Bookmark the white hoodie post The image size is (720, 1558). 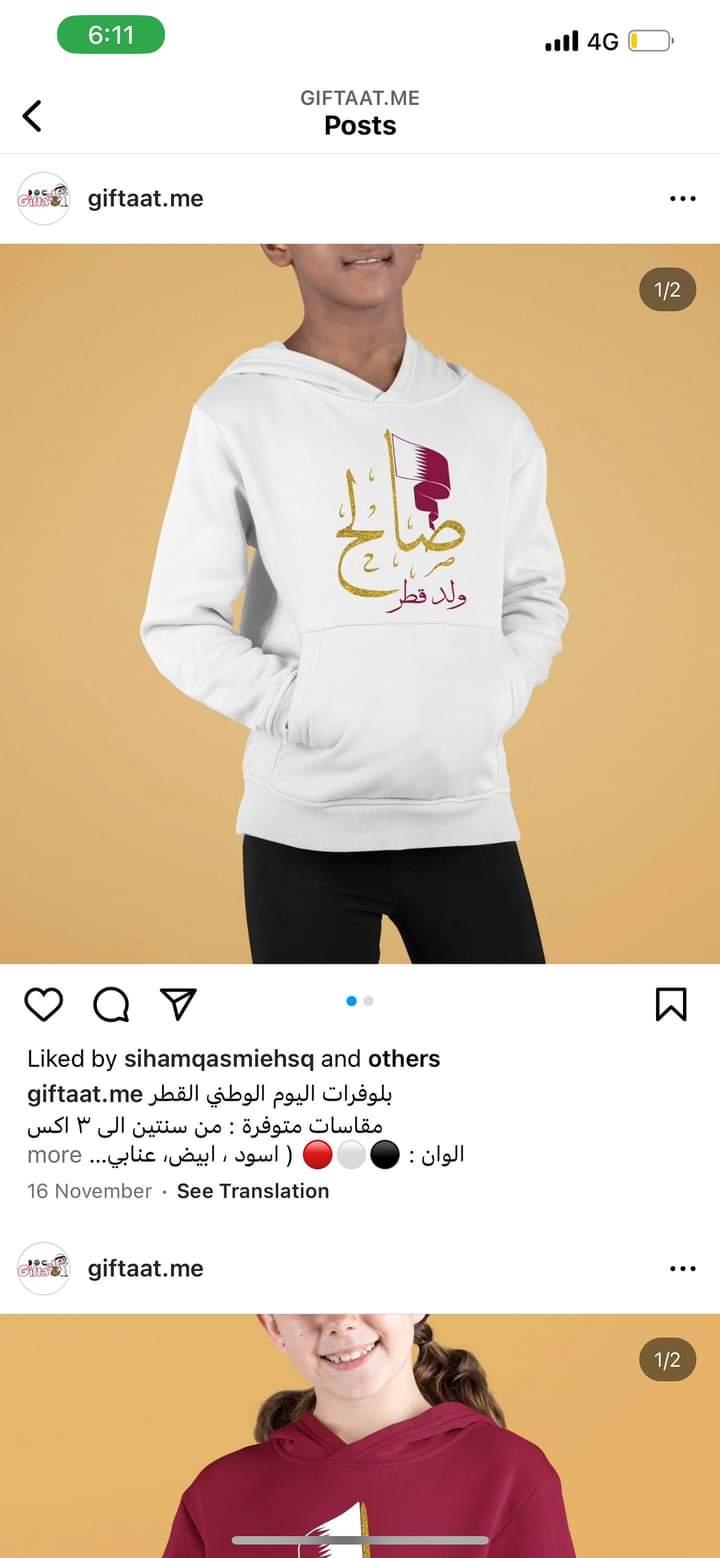pyautogui.click(x=671, y=1004)
